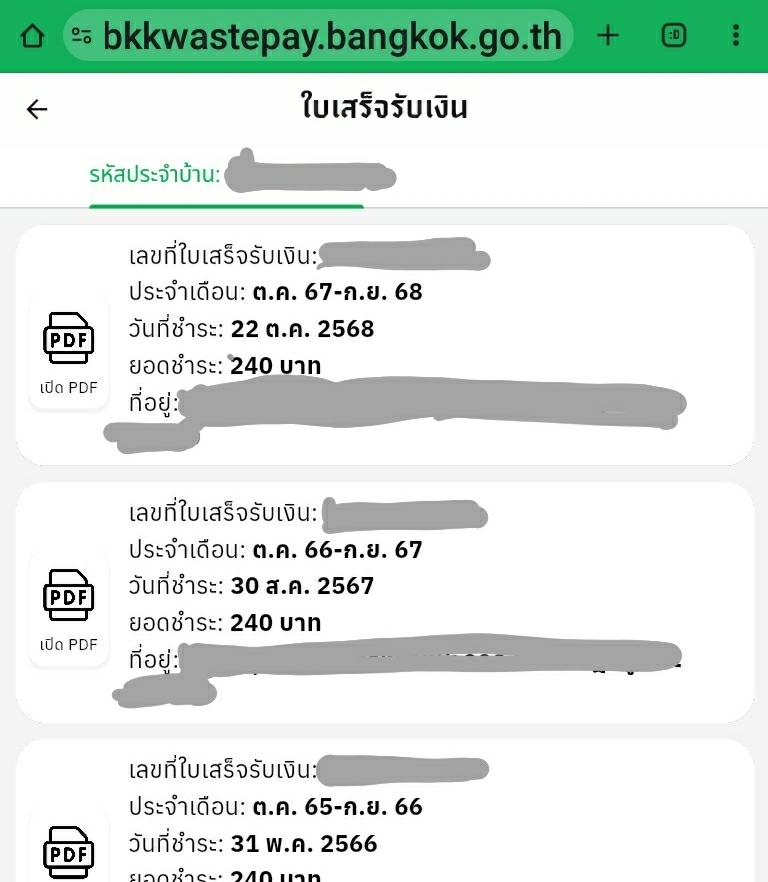The height and width of the screenshot is (882, 768).
Task: Open the browser tab switcher
Action: click(x=674, y=36)
